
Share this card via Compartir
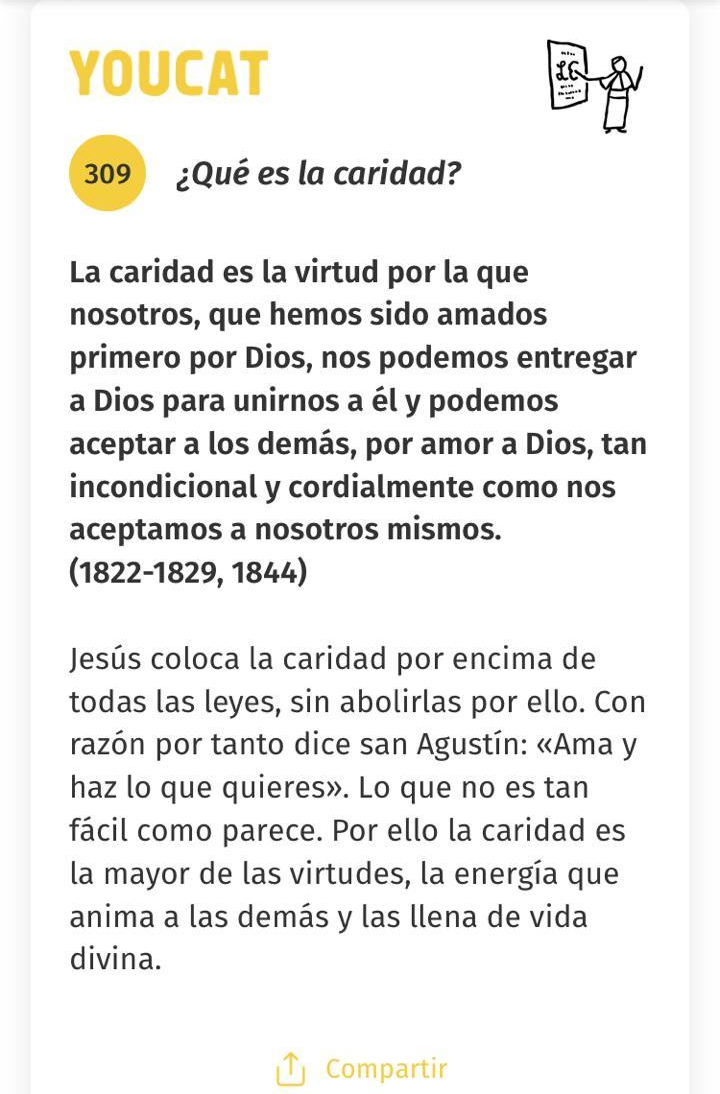(362, 1068)
